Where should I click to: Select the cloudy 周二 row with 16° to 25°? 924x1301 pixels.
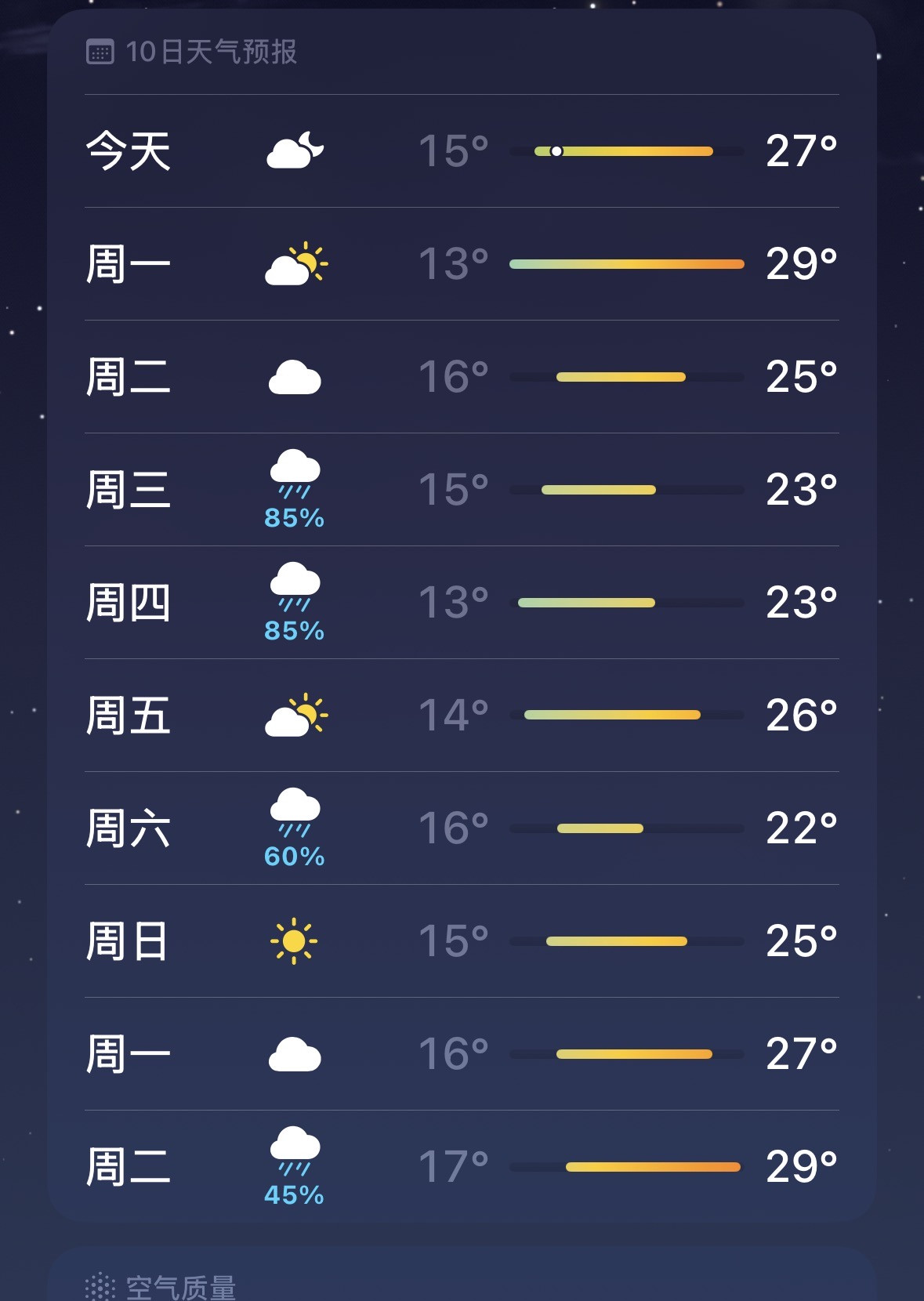coord(462,377)
